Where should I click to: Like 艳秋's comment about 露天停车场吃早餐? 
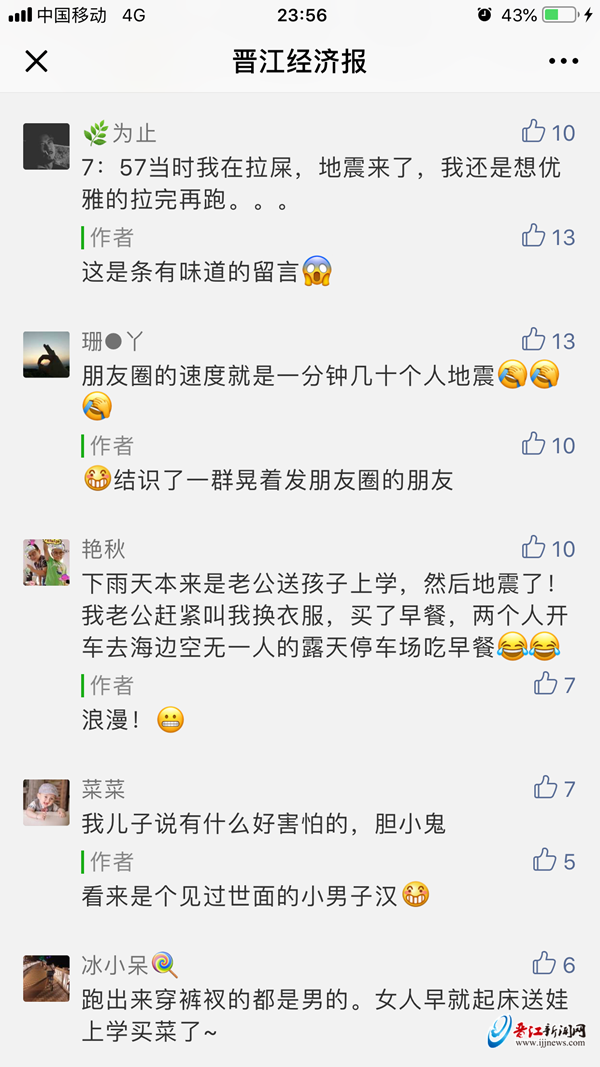535,548
